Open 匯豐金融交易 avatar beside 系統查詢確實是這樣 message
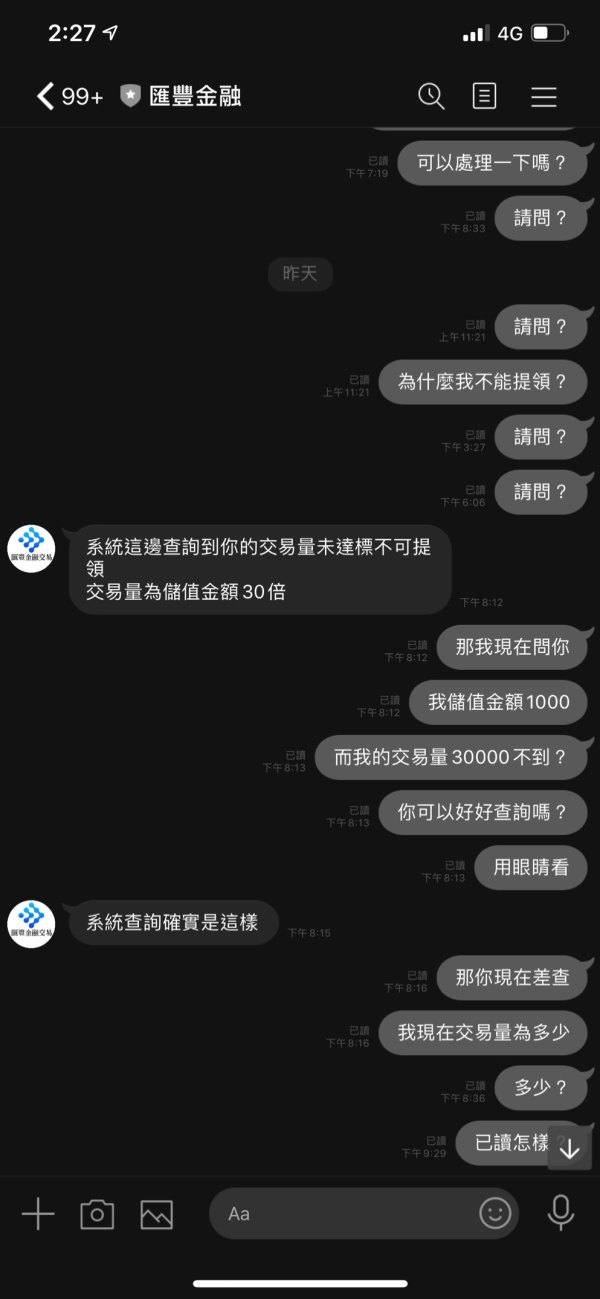 tap(31, 923)
